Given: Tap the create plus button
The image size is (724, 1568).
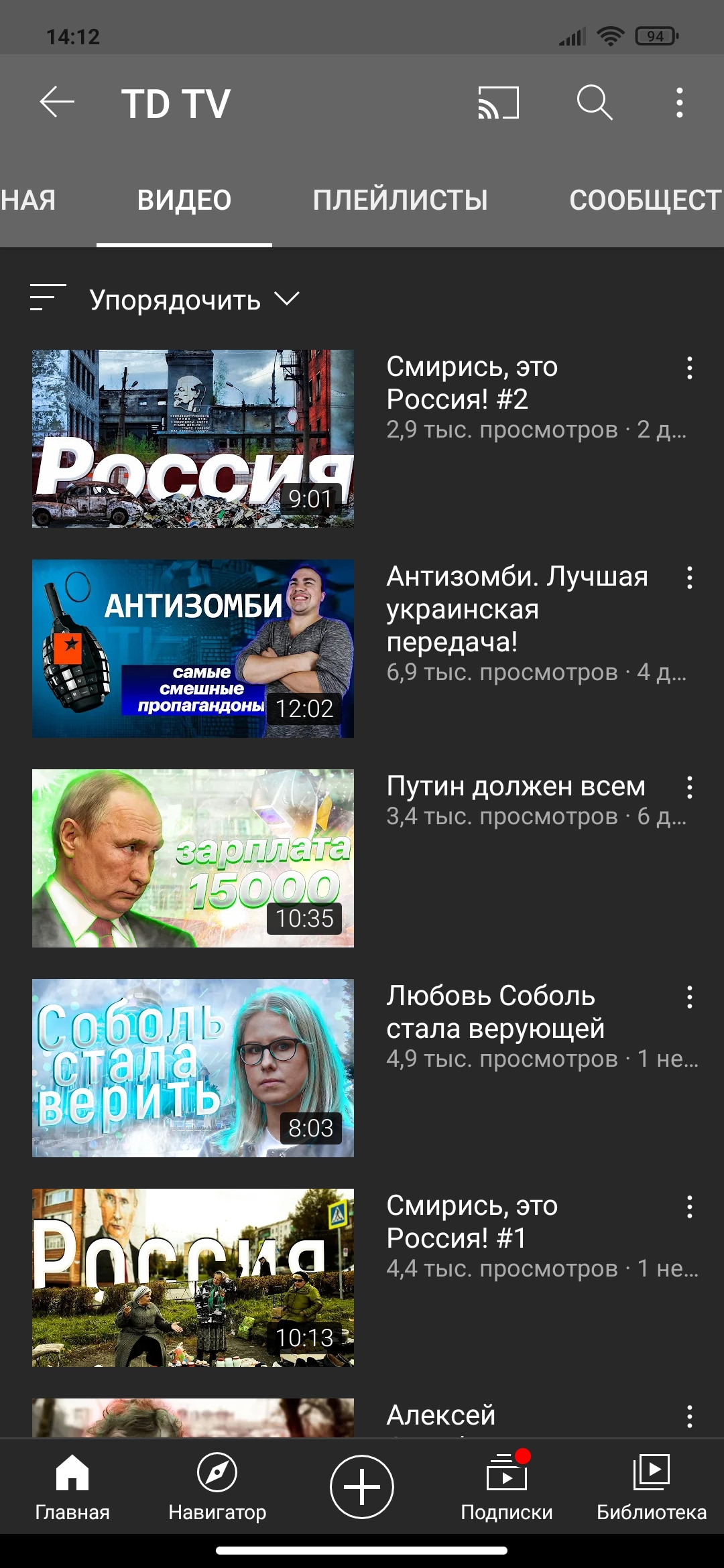Looking at the screenshot, I should (362, 1486).
